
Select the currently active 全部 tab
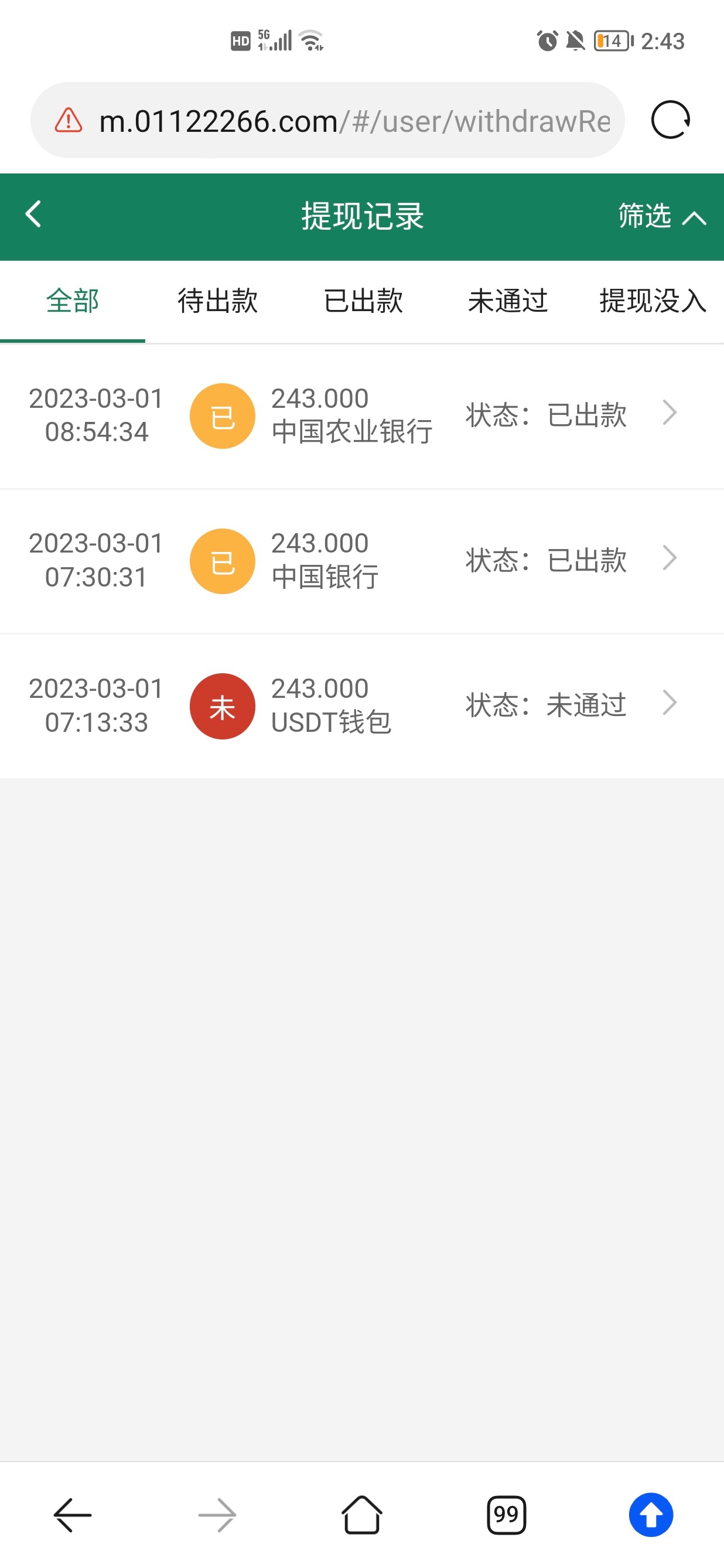73,301
